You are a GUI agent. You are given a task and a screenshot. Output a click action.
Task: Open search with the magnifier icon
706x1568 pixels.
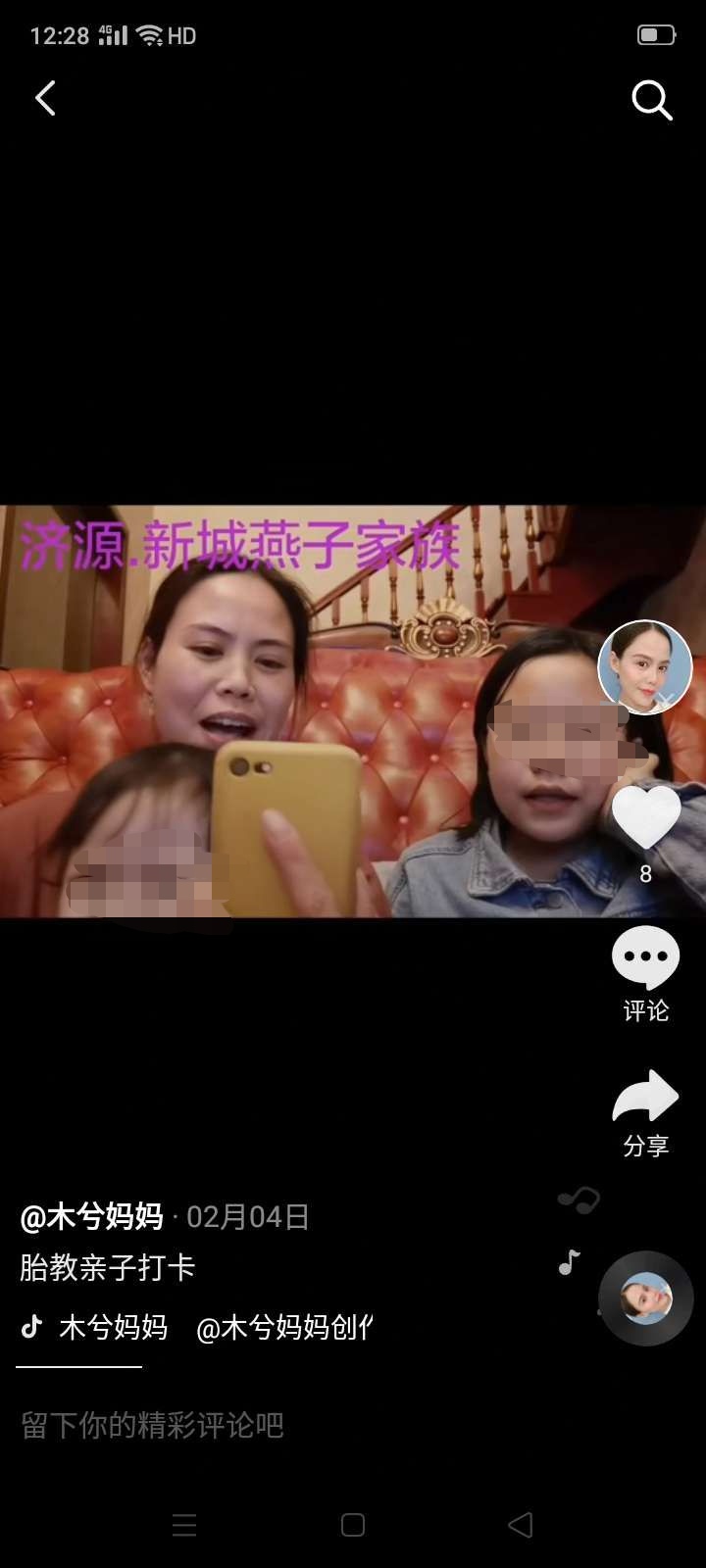coord(651,99)
